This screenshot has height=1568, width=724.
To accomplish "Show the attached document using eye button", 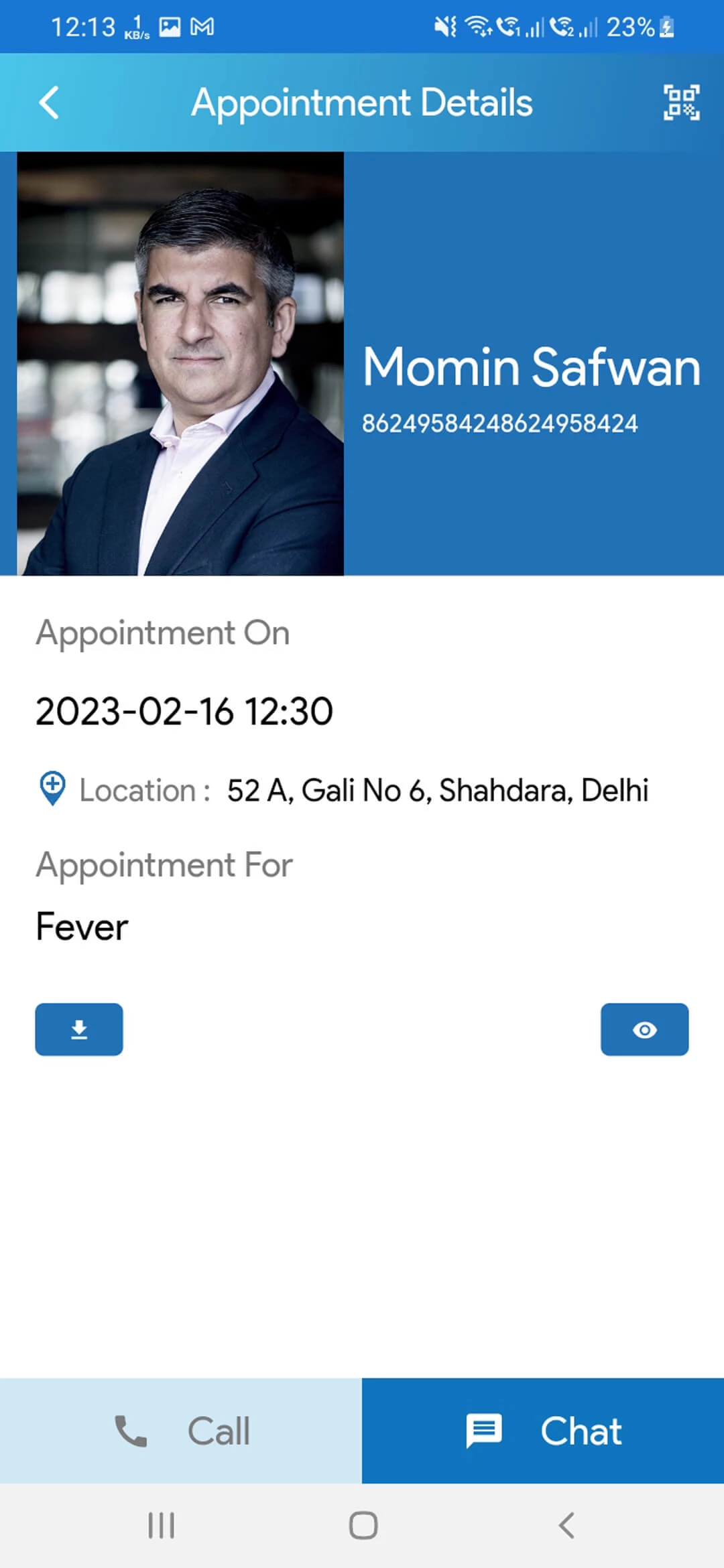I will tap(644, 1029).
